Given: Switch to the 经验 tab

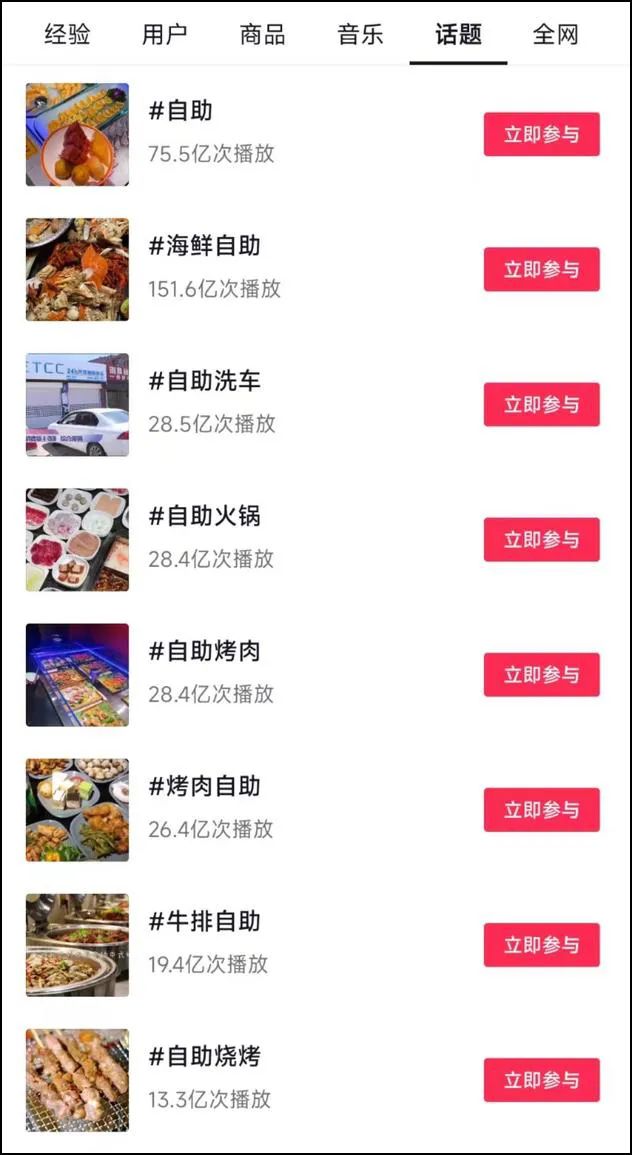Looking at the screenshot, I should click(x=67, y=35).
